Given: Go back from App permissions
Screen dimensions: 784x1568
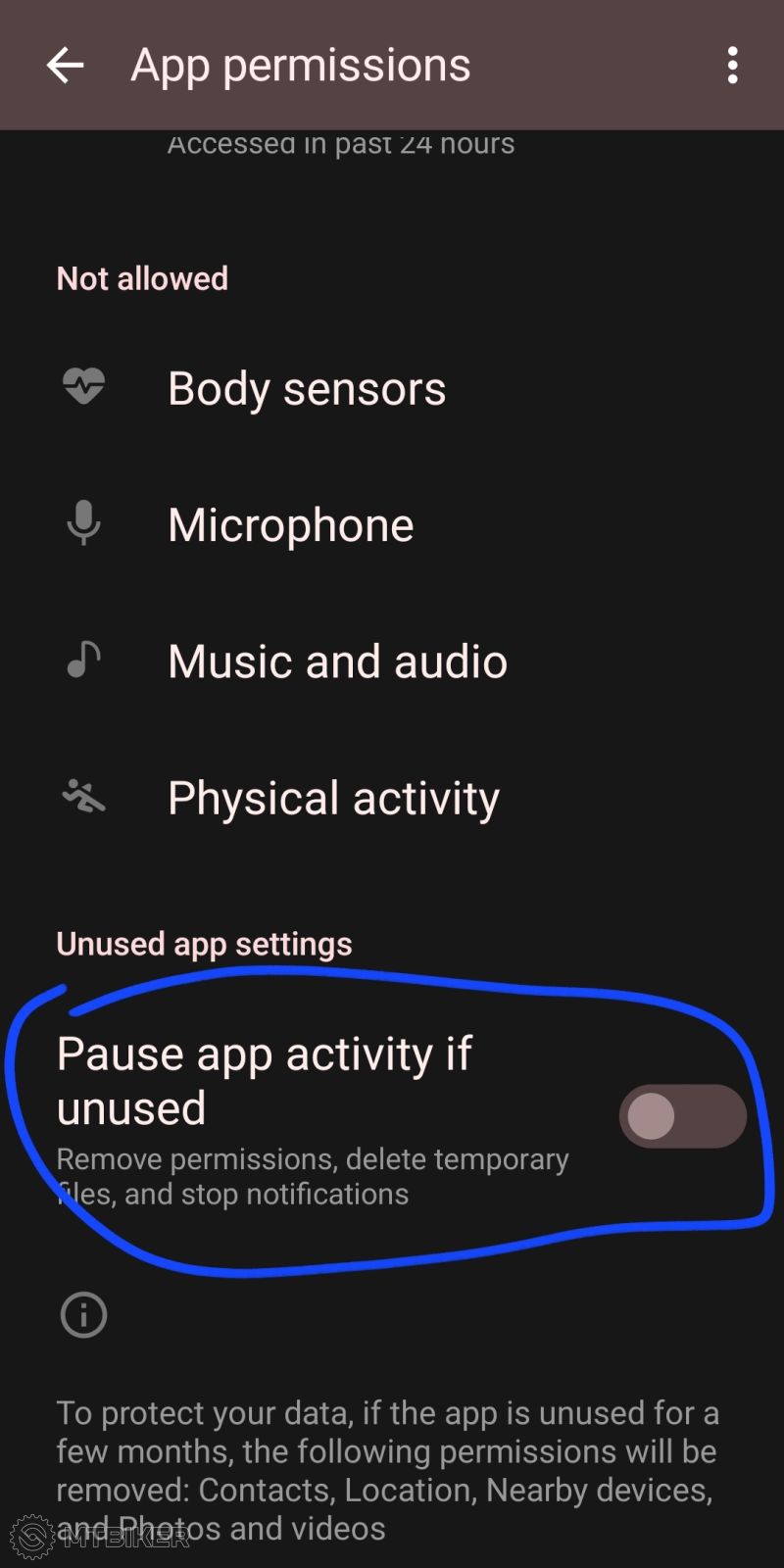Looking at the screenshot, I should pyautogui.click(x=65, y=66).
